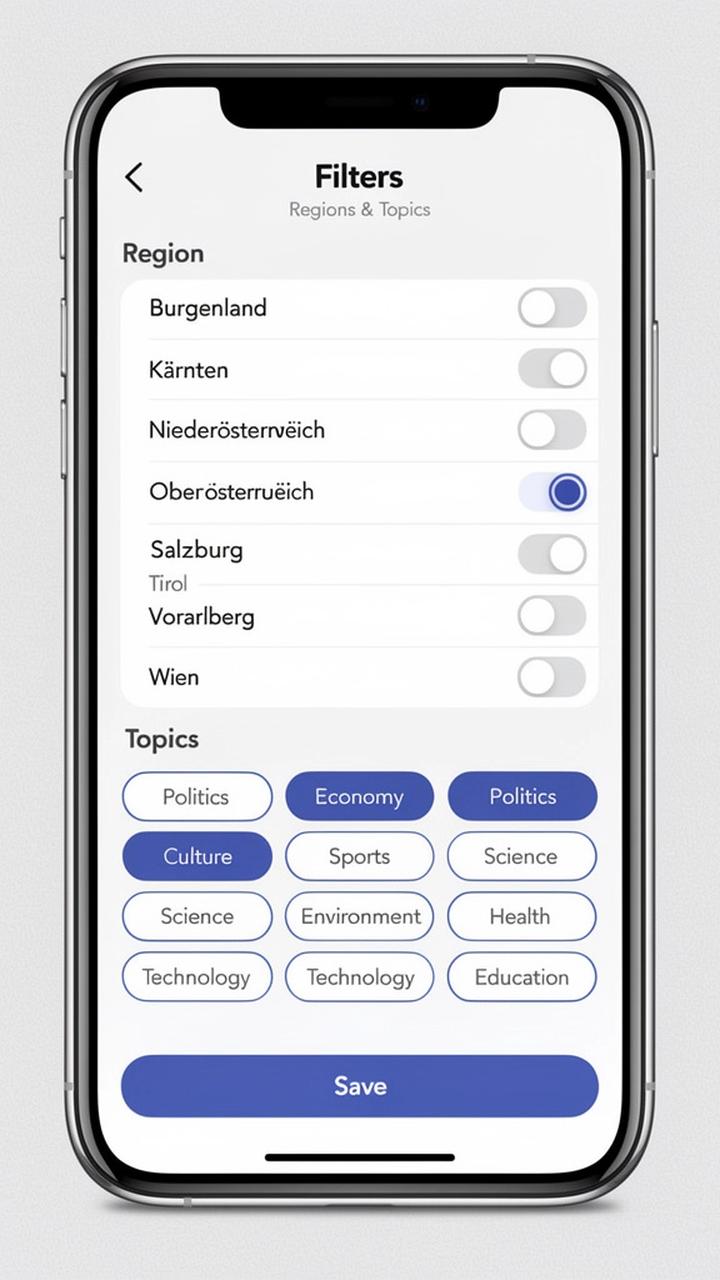
Task: Disable the Oberösterreich switch
Action: [x=552, y=492]
